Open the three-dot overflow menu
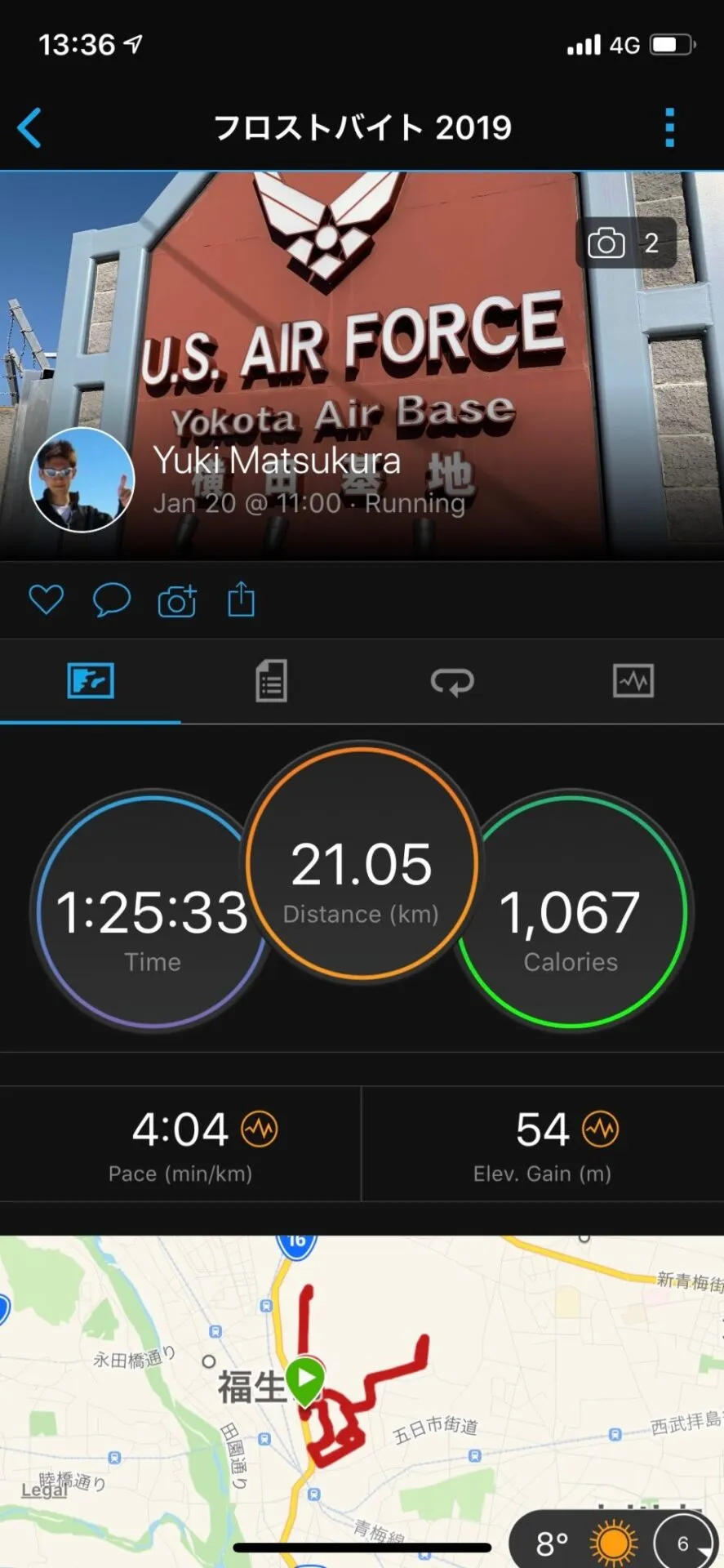Screen dimensions: 724x1568 point(669,128)
